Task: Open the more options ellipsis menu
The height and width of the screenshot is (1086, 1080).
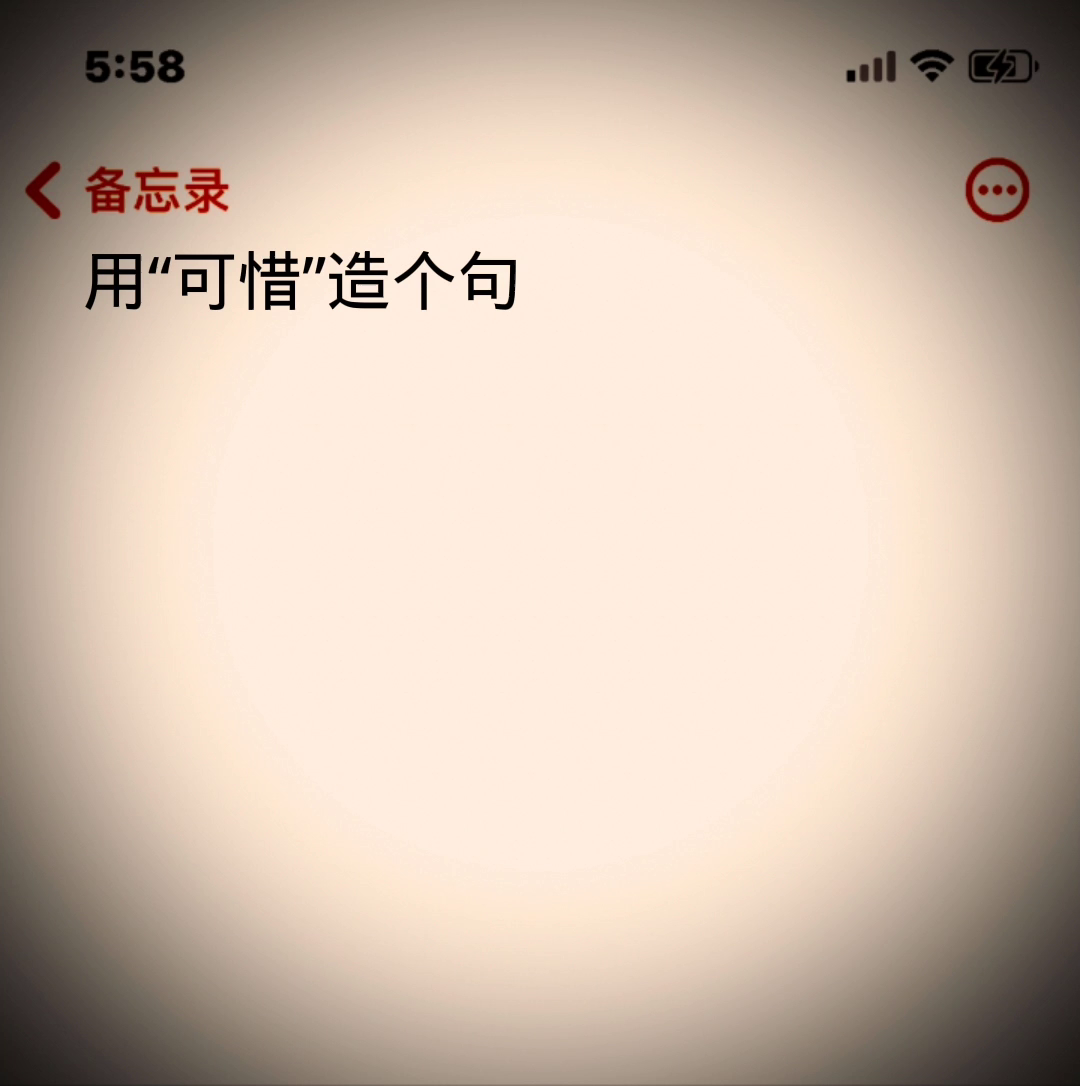Action: 996,190
